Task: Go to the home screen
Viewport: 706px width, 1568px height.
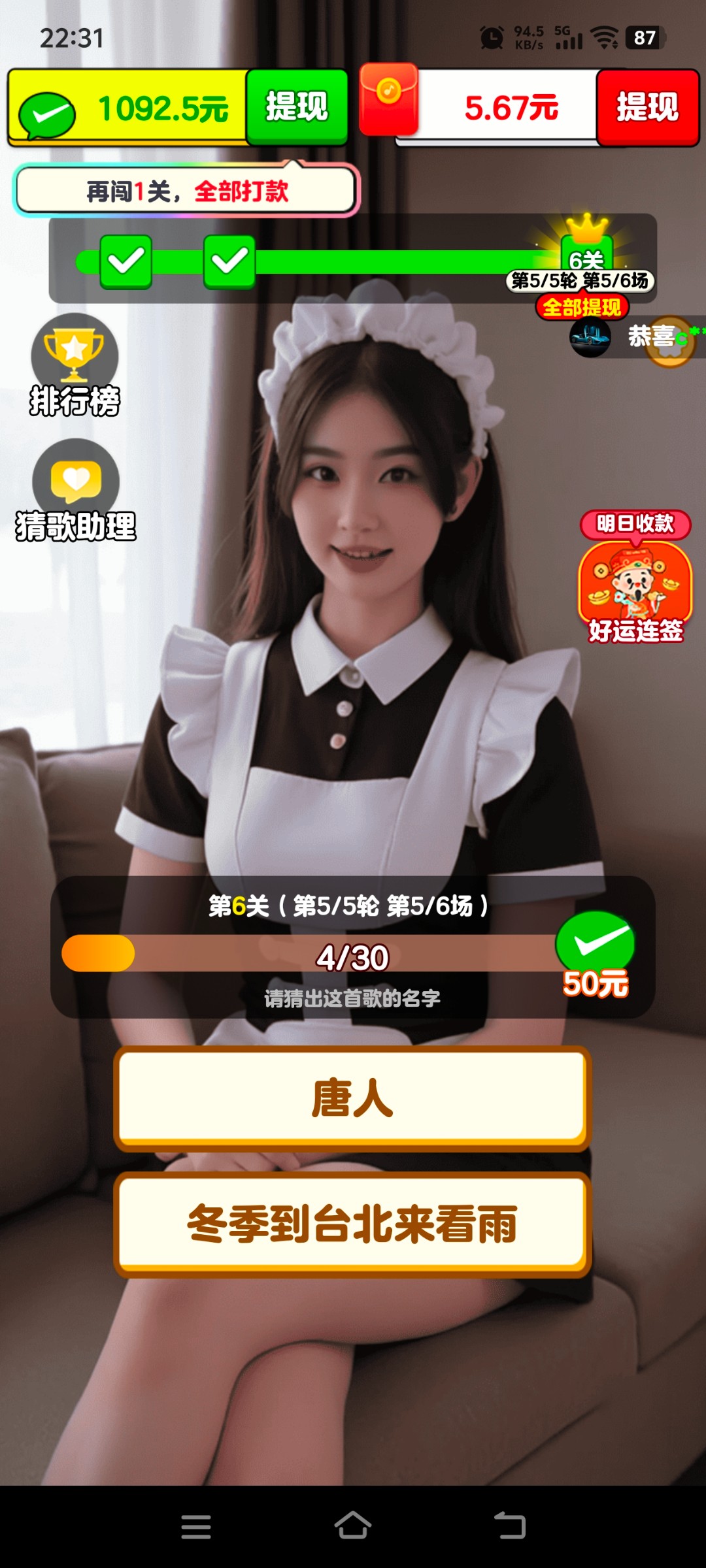Action: tap(353, 1526)
